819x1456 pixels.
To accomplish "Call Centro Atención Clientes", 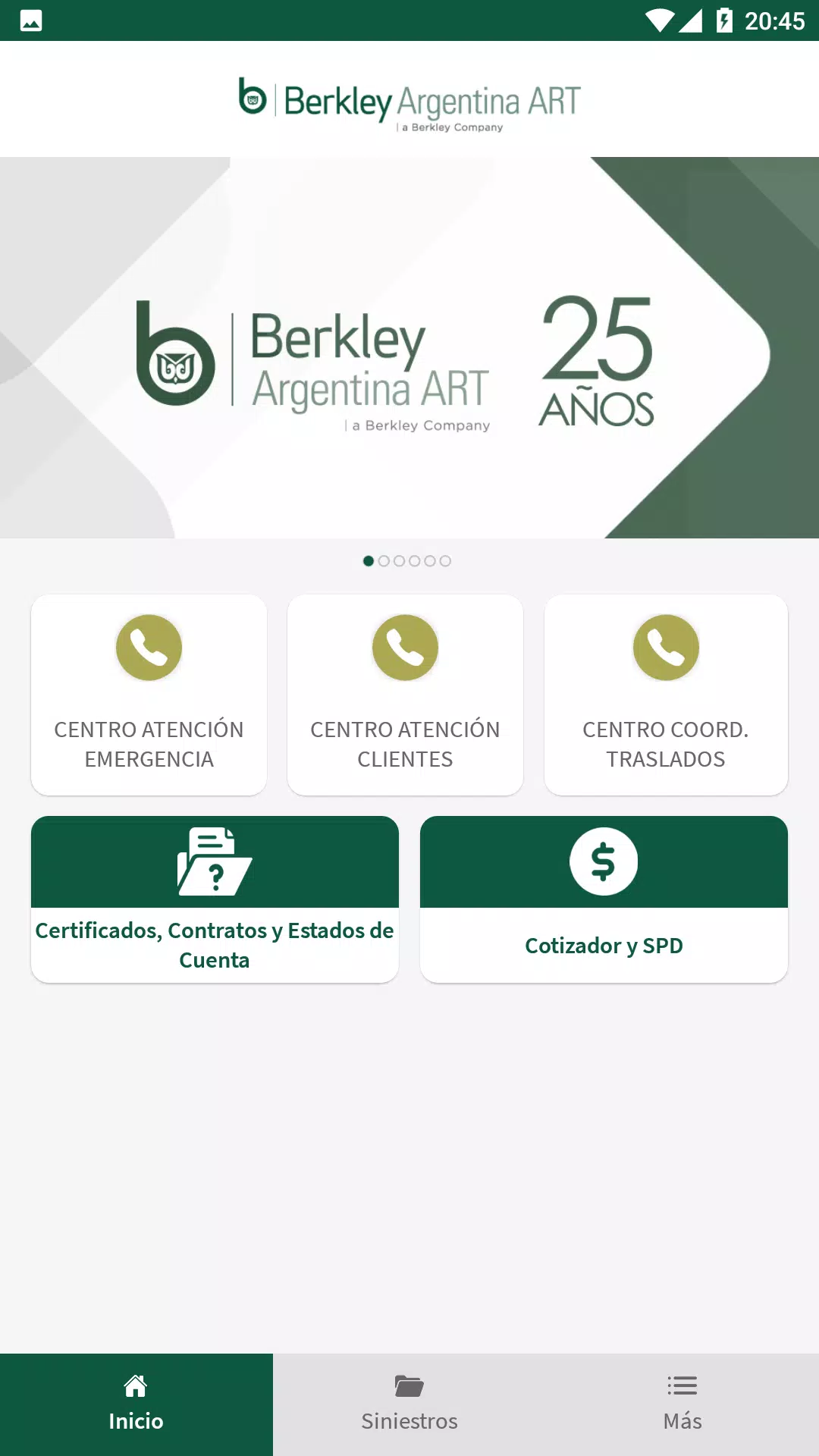I will (405, 694).
